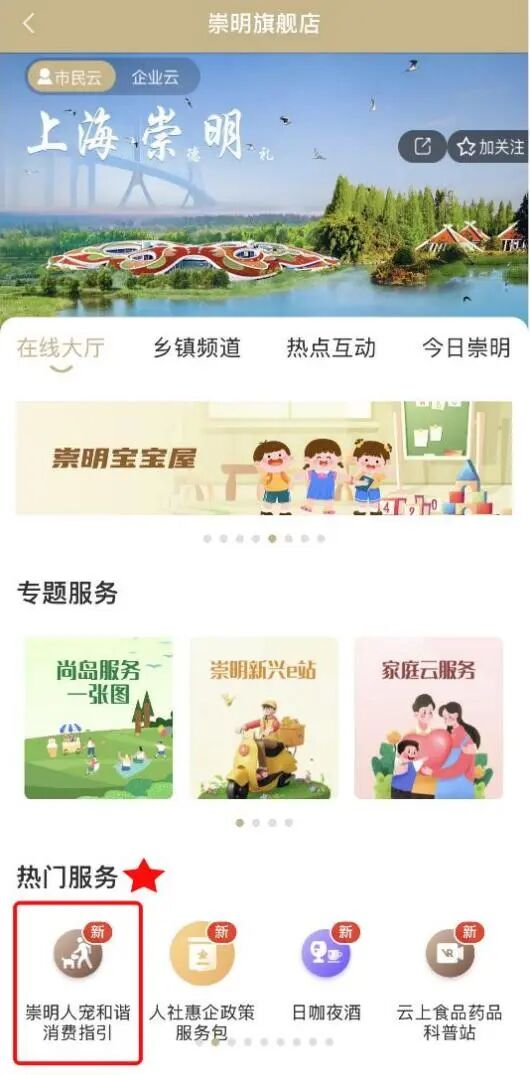530x1075 pixels.
Task: Switch to 企业云 mode
Action: [x=156, y=77]
